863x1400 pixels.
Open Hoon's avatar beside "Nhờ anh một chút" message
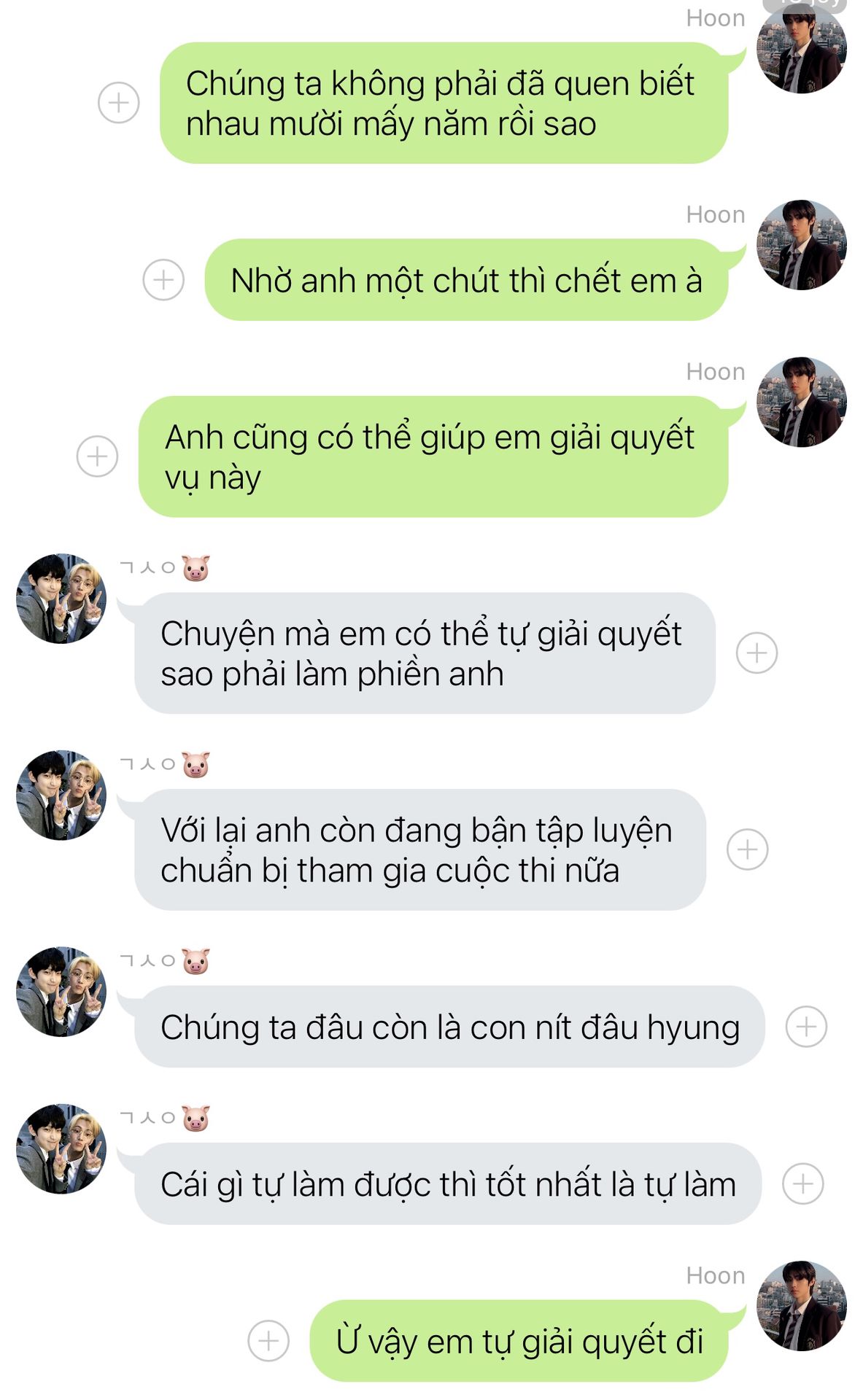coord(802,245)
